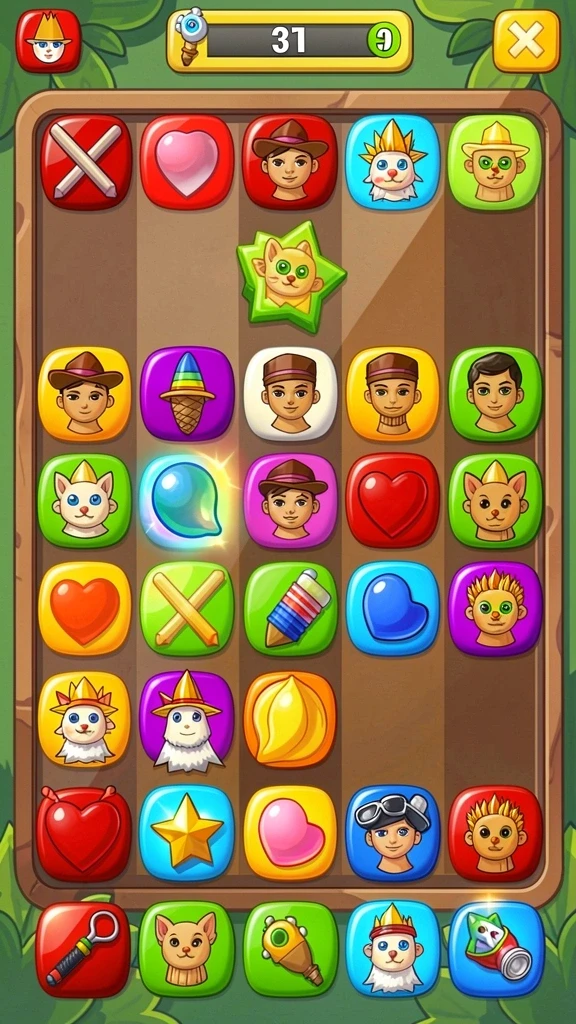Use the crowned white cat booster in blue
The width and height of the screenshot is (576, 1024).
click(x=393, y=949)
